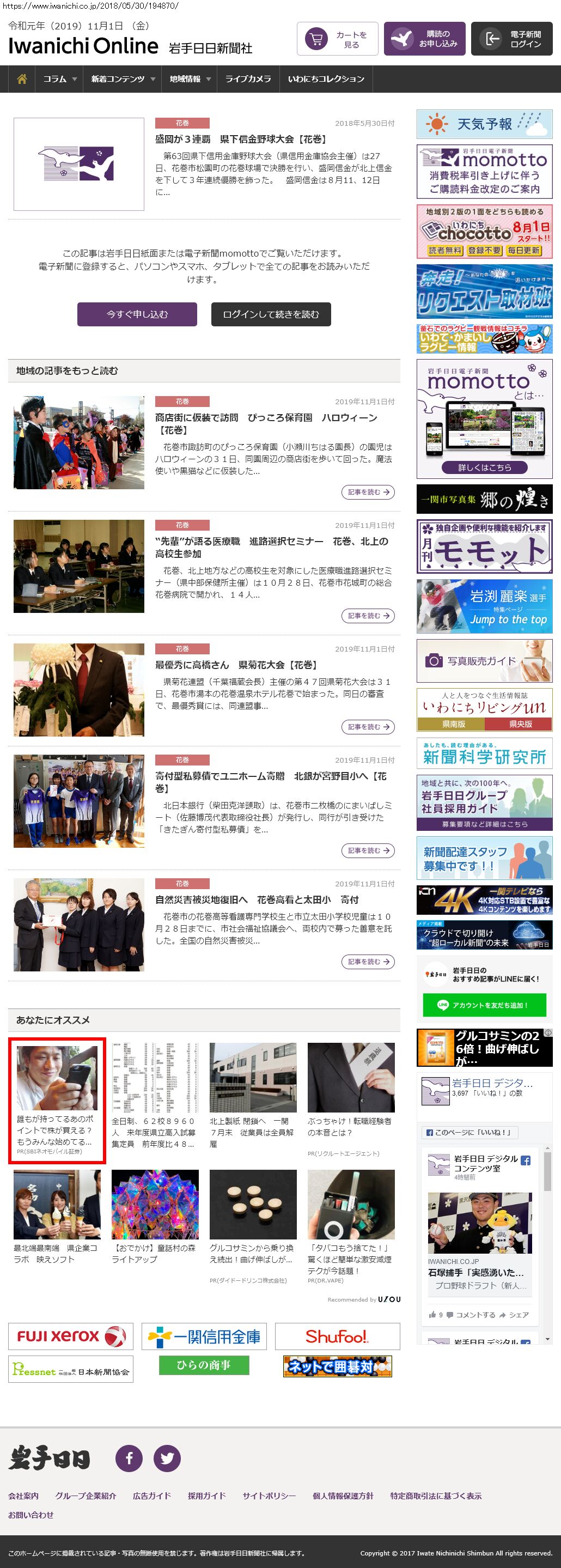Open the 電子新聞ログイン login button

512,39
